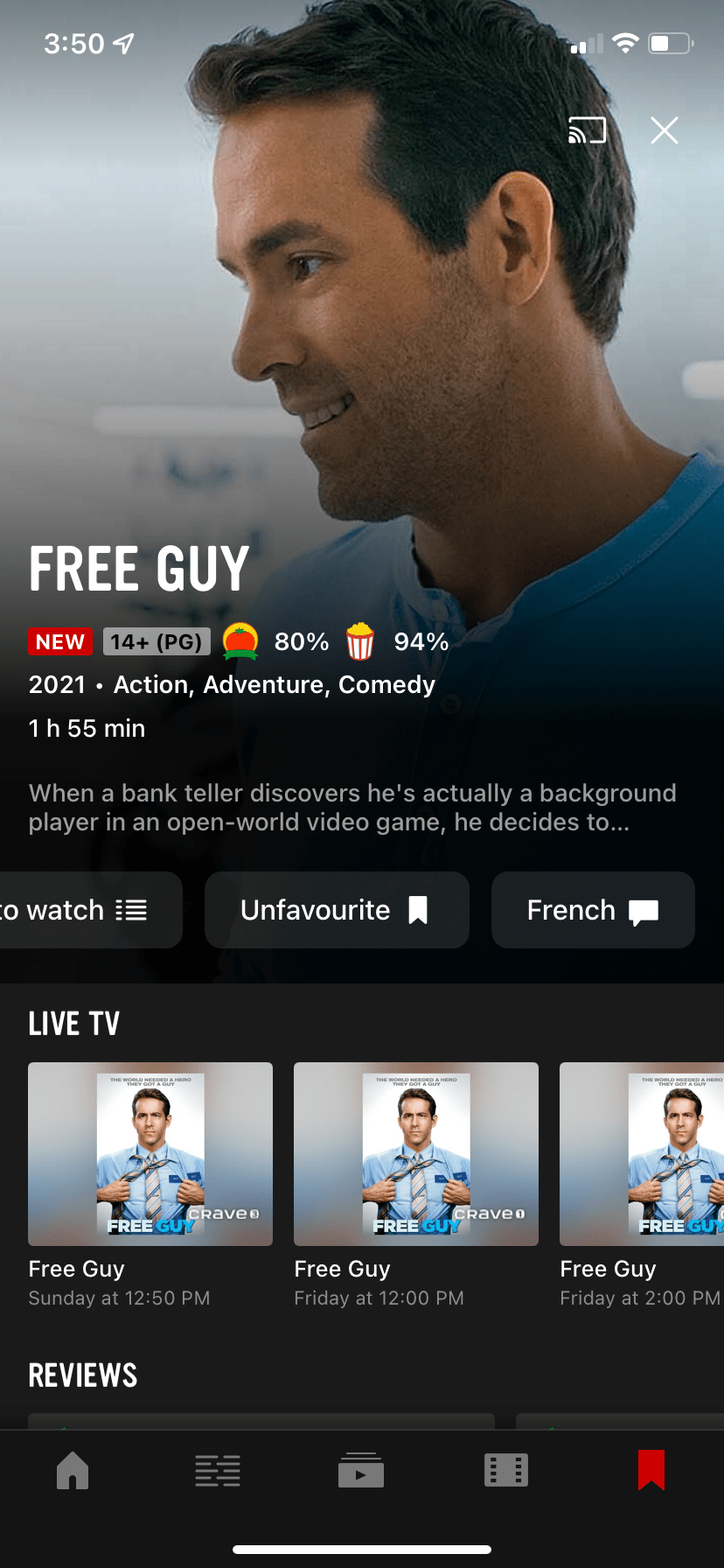This screenshot has width=724, height=1568.
Task: Unfavourite this movie
Action: [x=337, y=910]
